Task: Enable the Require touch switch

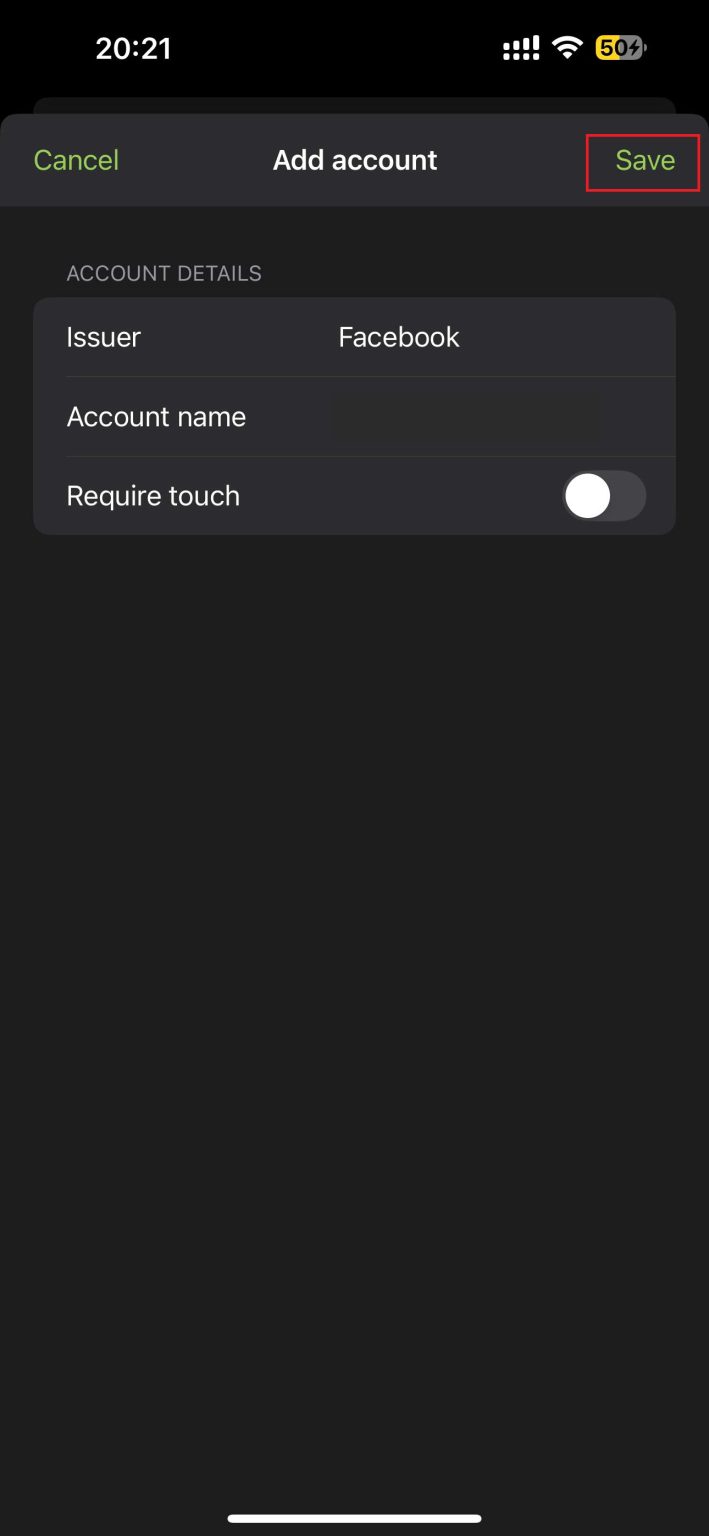Action: coord(603,496)
